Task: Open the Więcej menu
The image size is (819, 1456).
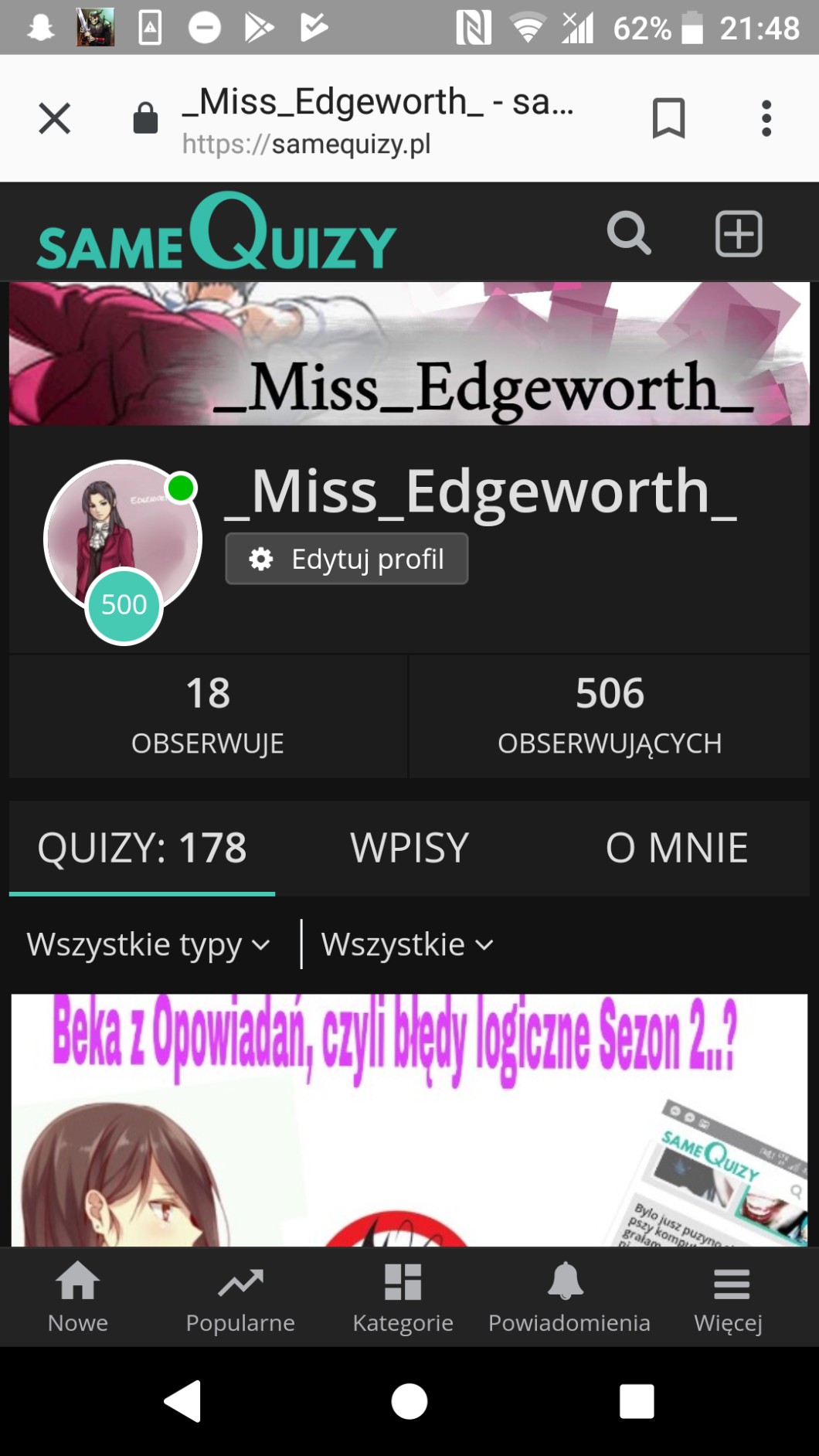Action: click(x=729, y=1297)
